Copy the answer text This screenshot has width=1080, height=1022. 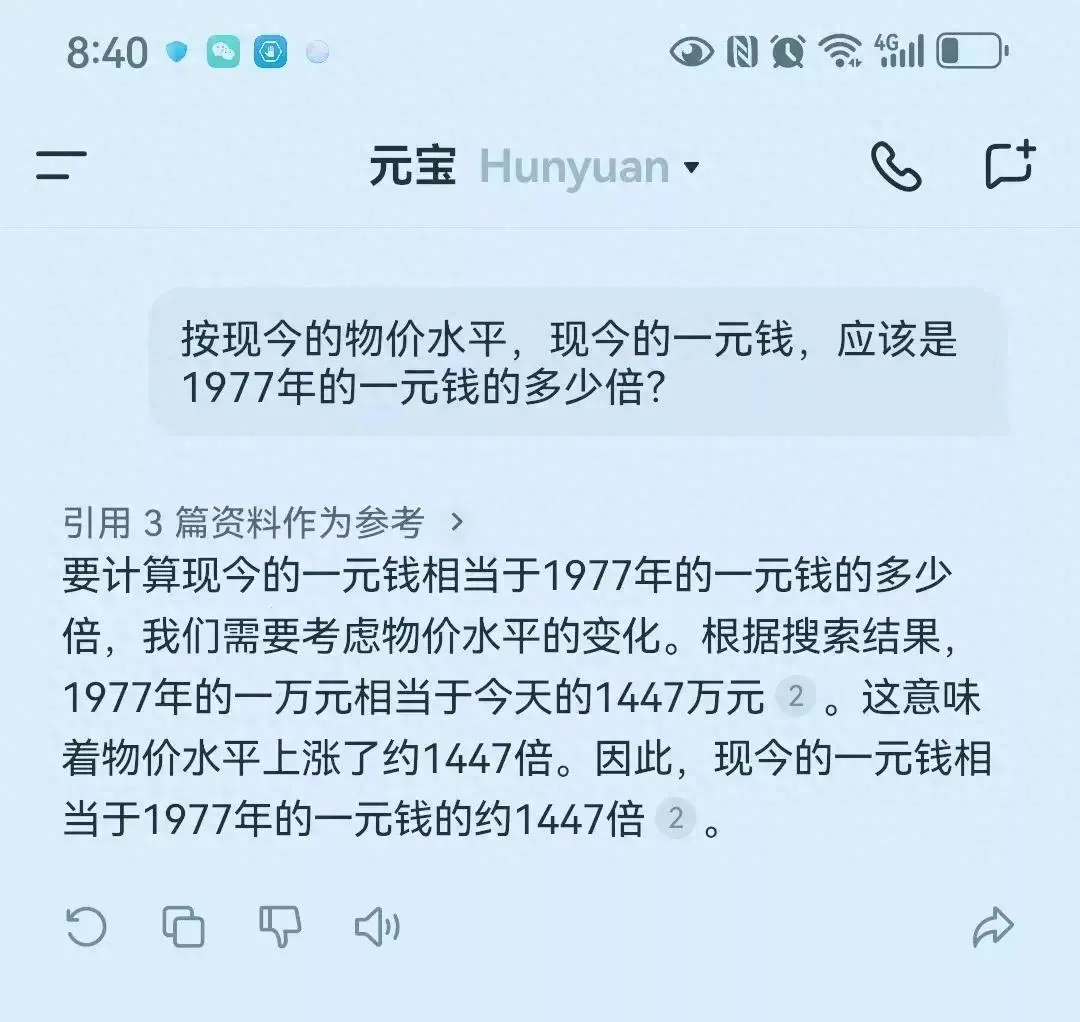point(183,927)
